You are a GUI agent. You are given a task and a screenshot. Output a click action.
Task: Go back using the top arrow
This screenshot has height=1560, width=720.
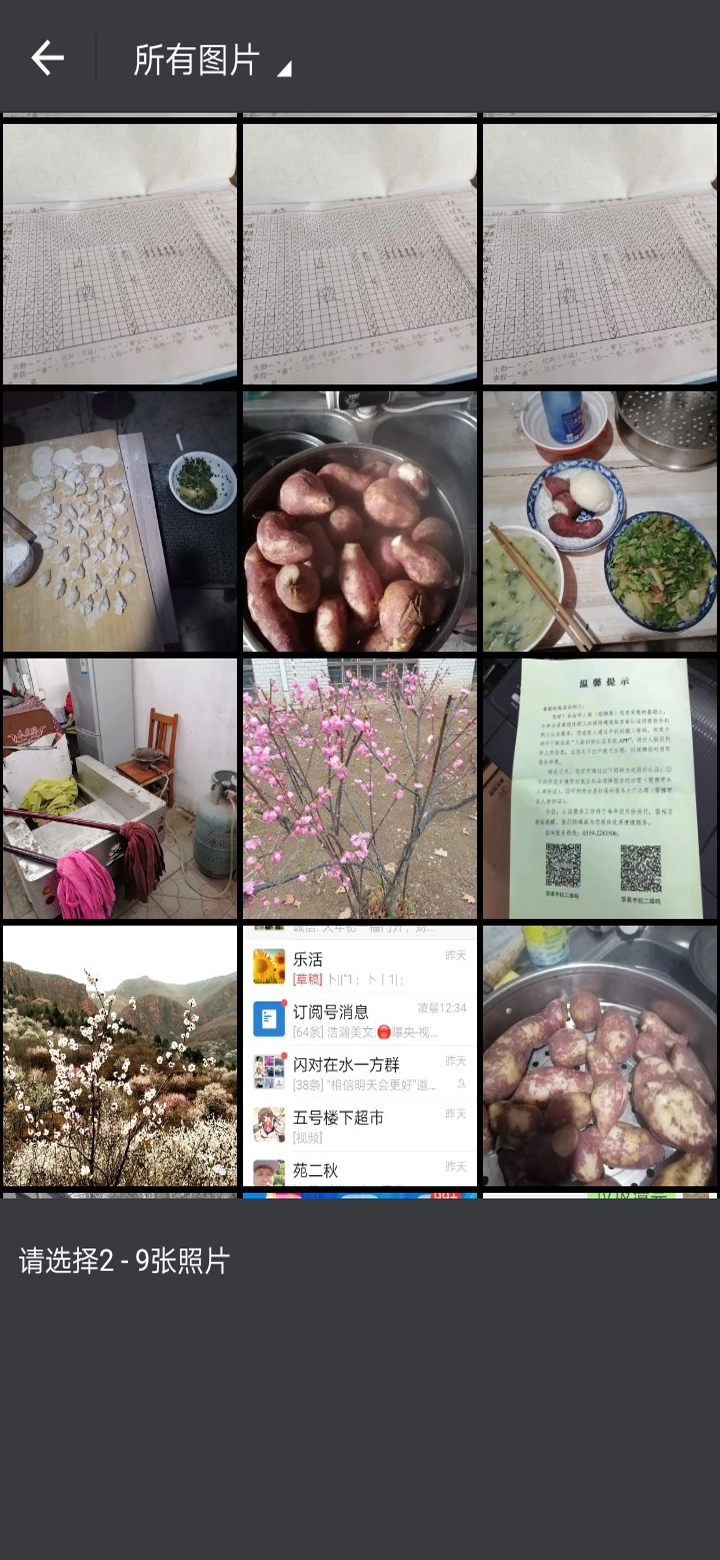coord(47,59)
